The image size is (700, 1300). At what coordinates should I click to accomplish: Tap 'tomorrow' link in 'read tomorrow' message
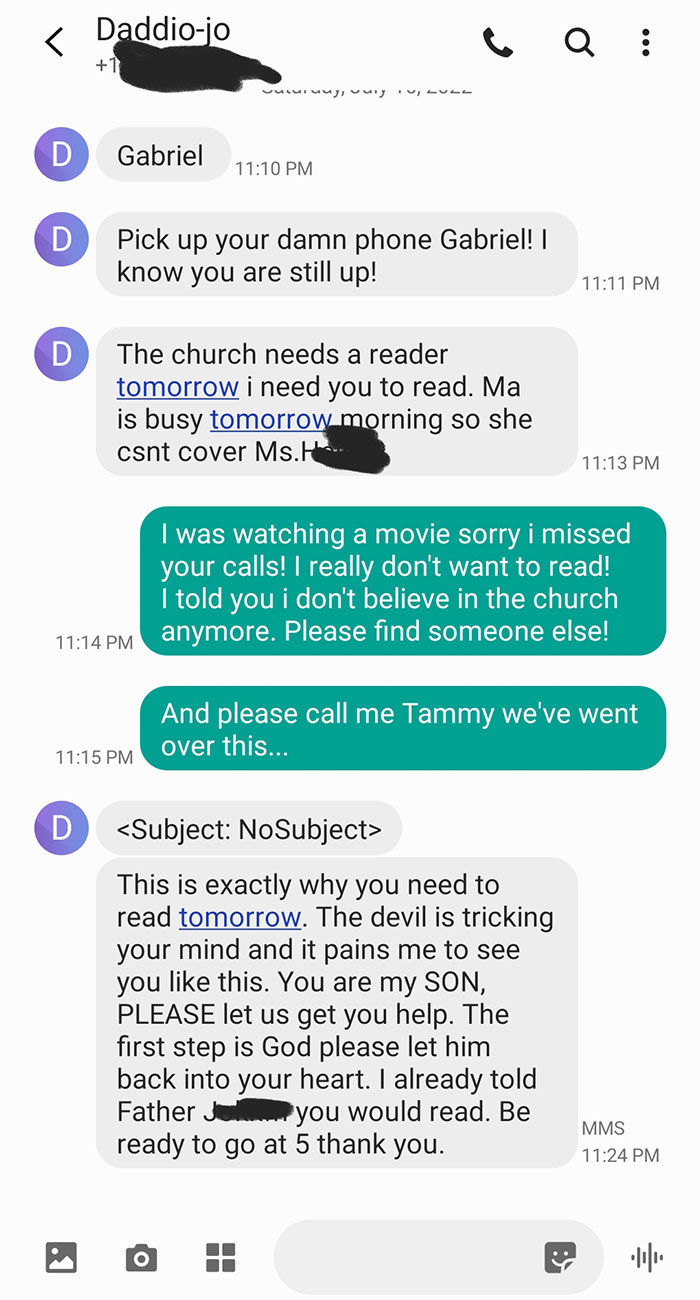(240, 917)
